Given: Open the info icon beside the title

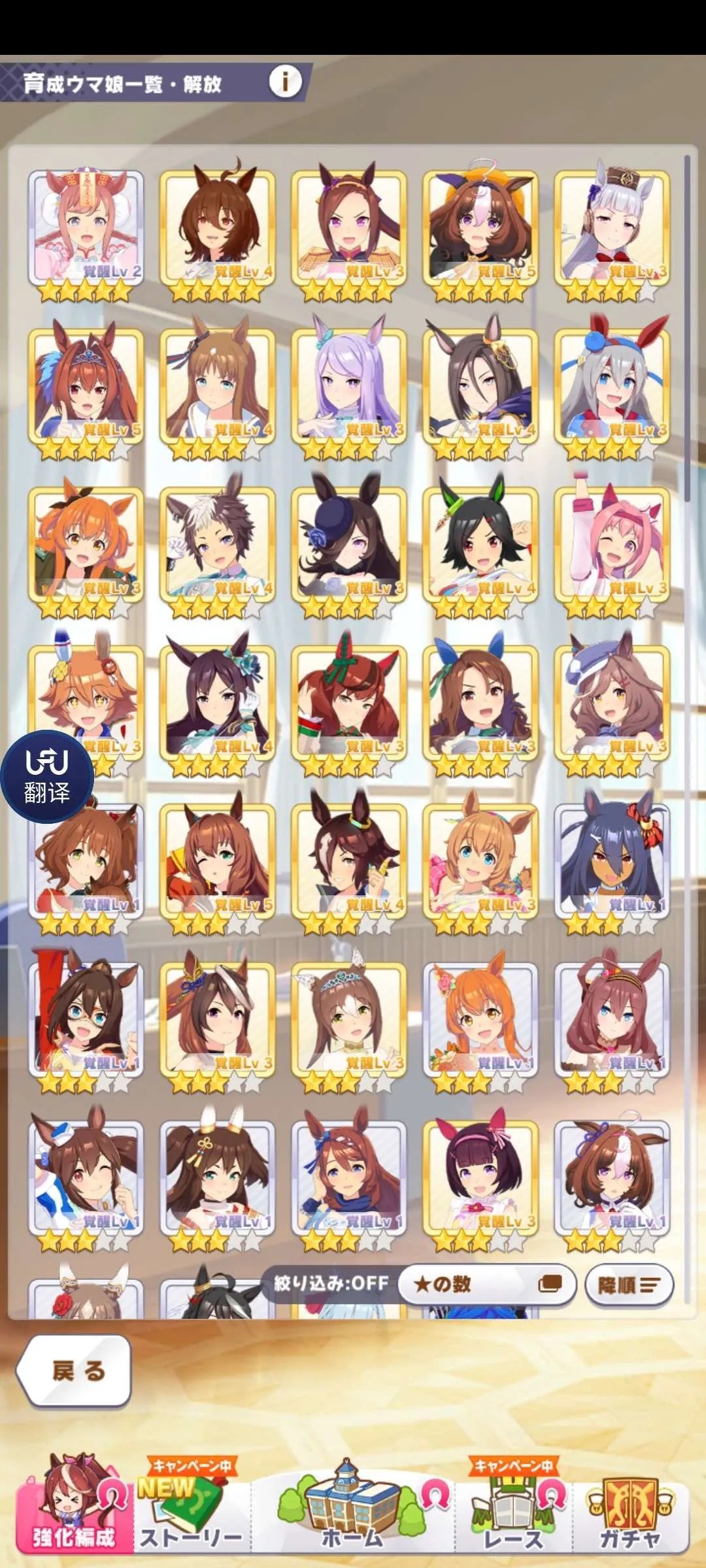Looking at the screenshot, I should pos(285,82).
